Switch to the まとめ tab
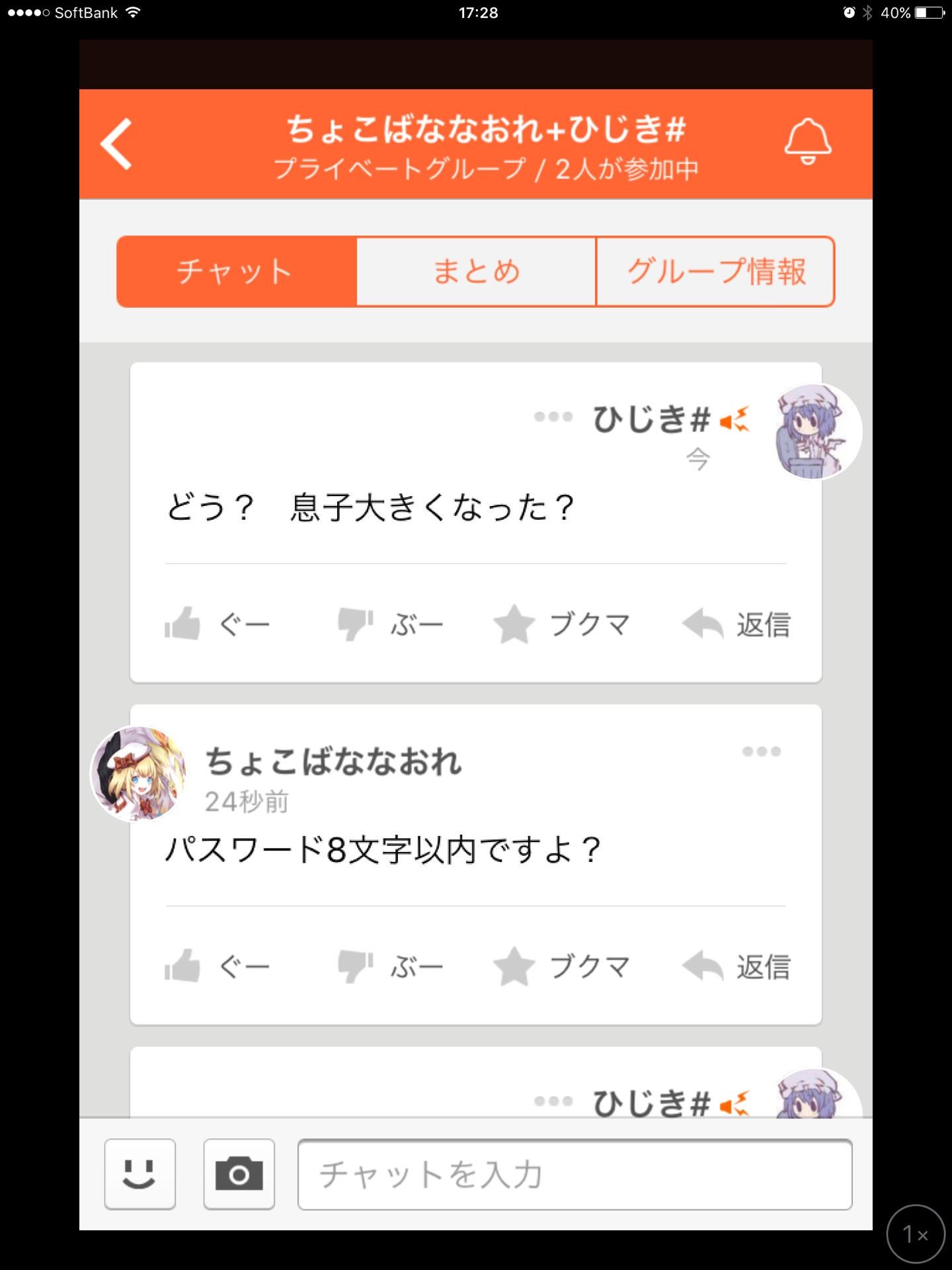 (475, 271)
